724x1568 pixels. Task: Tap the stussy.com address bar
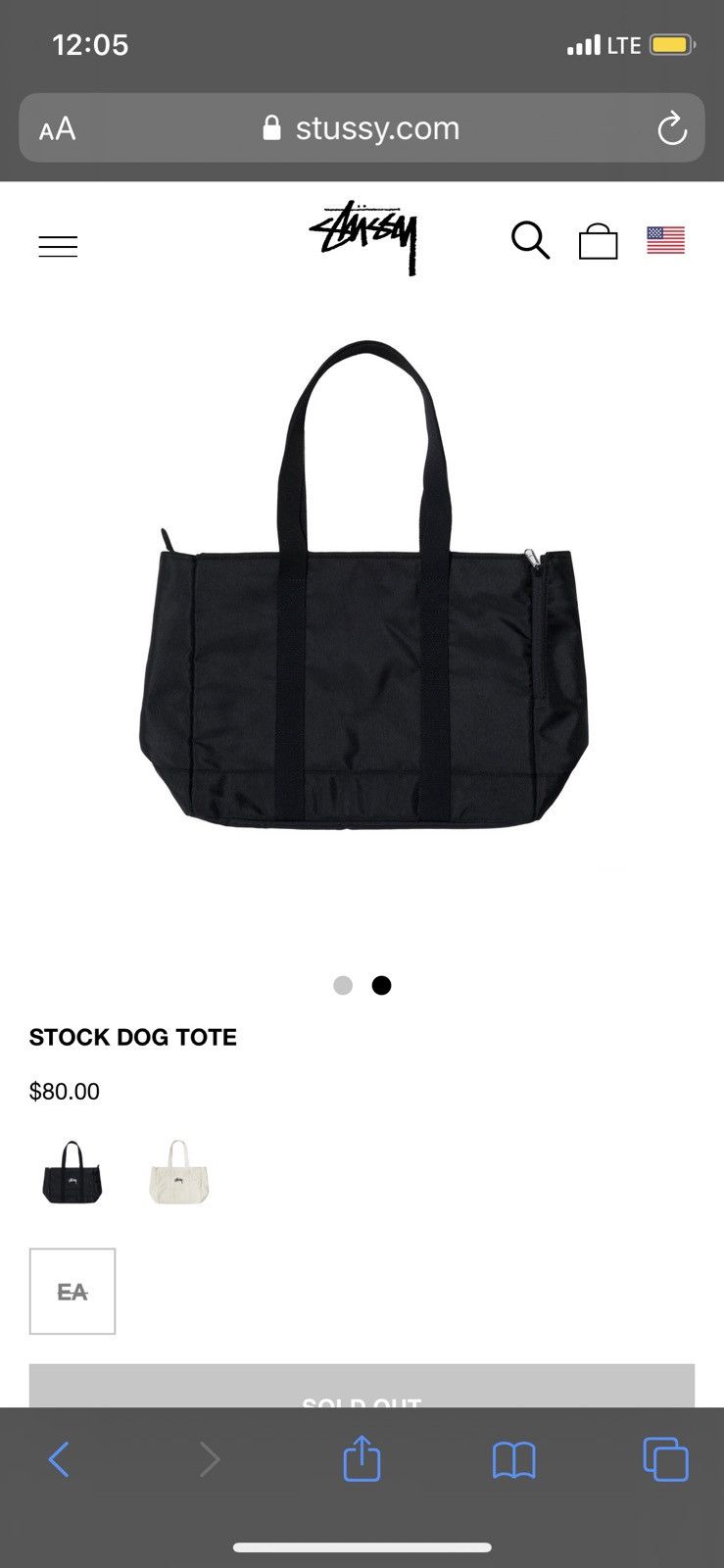pos(362,127)
